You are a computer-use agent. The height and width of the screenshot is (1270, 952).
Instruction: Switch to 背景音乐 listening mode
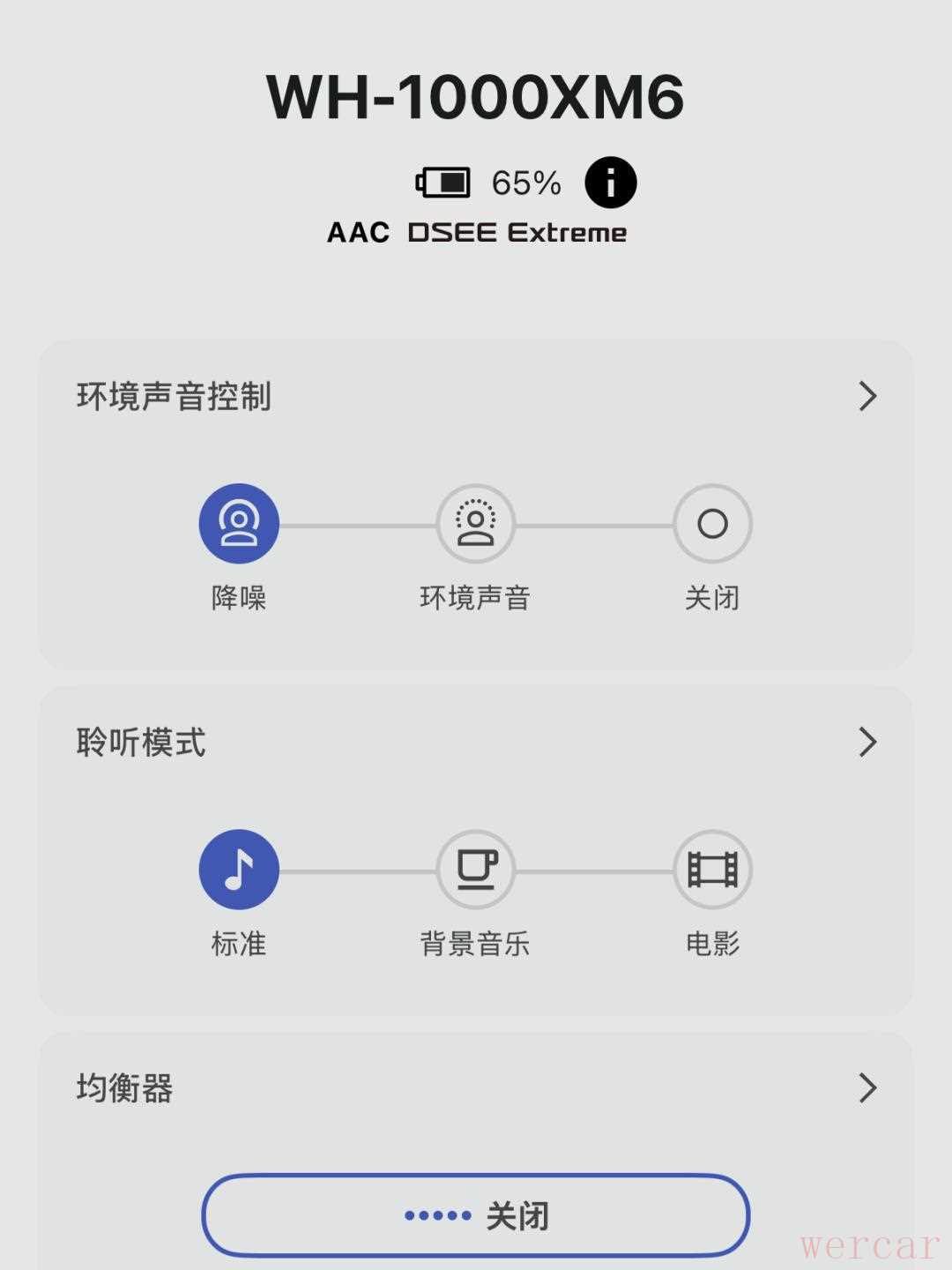point(475,870)
